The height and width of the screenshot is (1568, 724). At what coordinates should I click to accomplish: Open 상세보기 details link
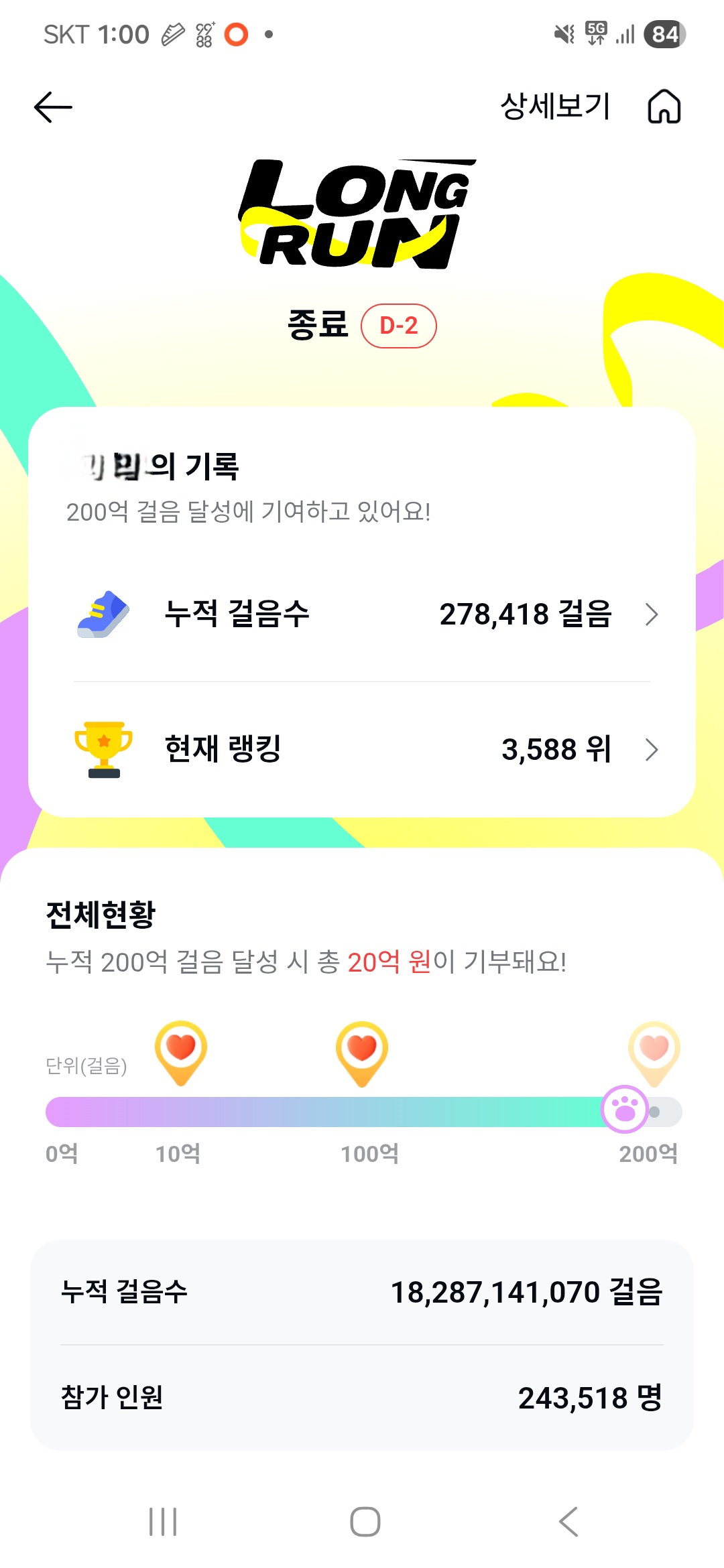point(554,107)
